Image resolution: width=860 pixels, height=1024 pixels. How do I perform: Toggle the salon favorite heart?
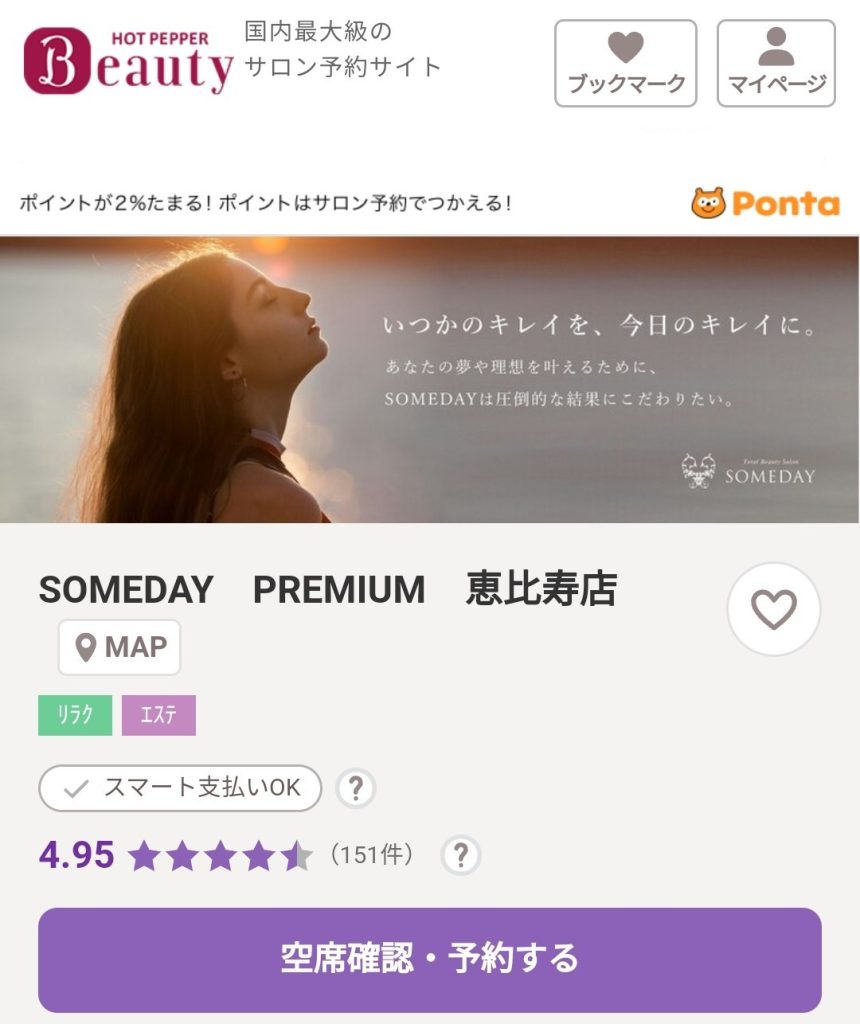tap(773, 607)
